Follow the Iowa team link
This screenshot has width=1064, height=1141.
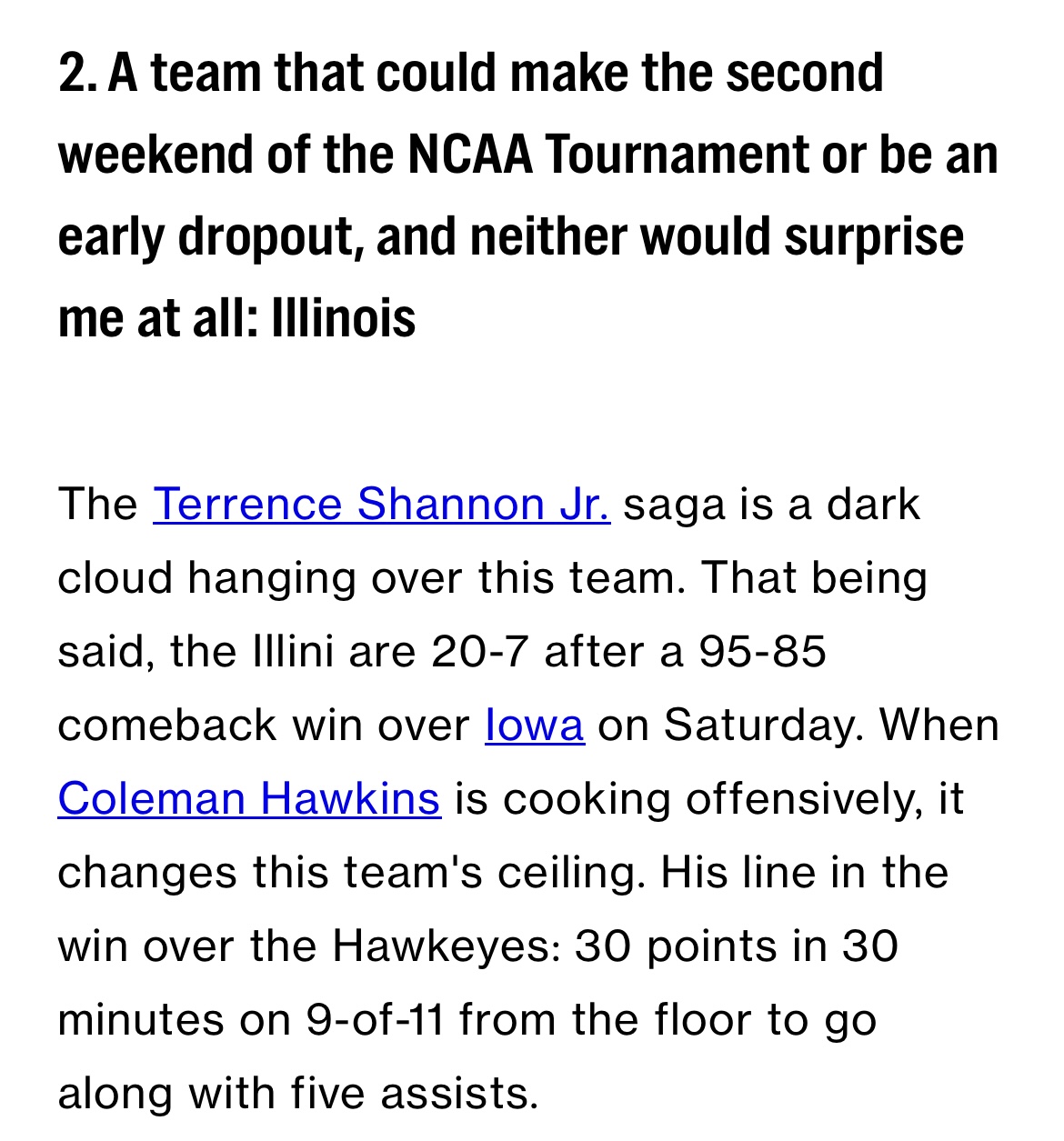coord(534,726)
